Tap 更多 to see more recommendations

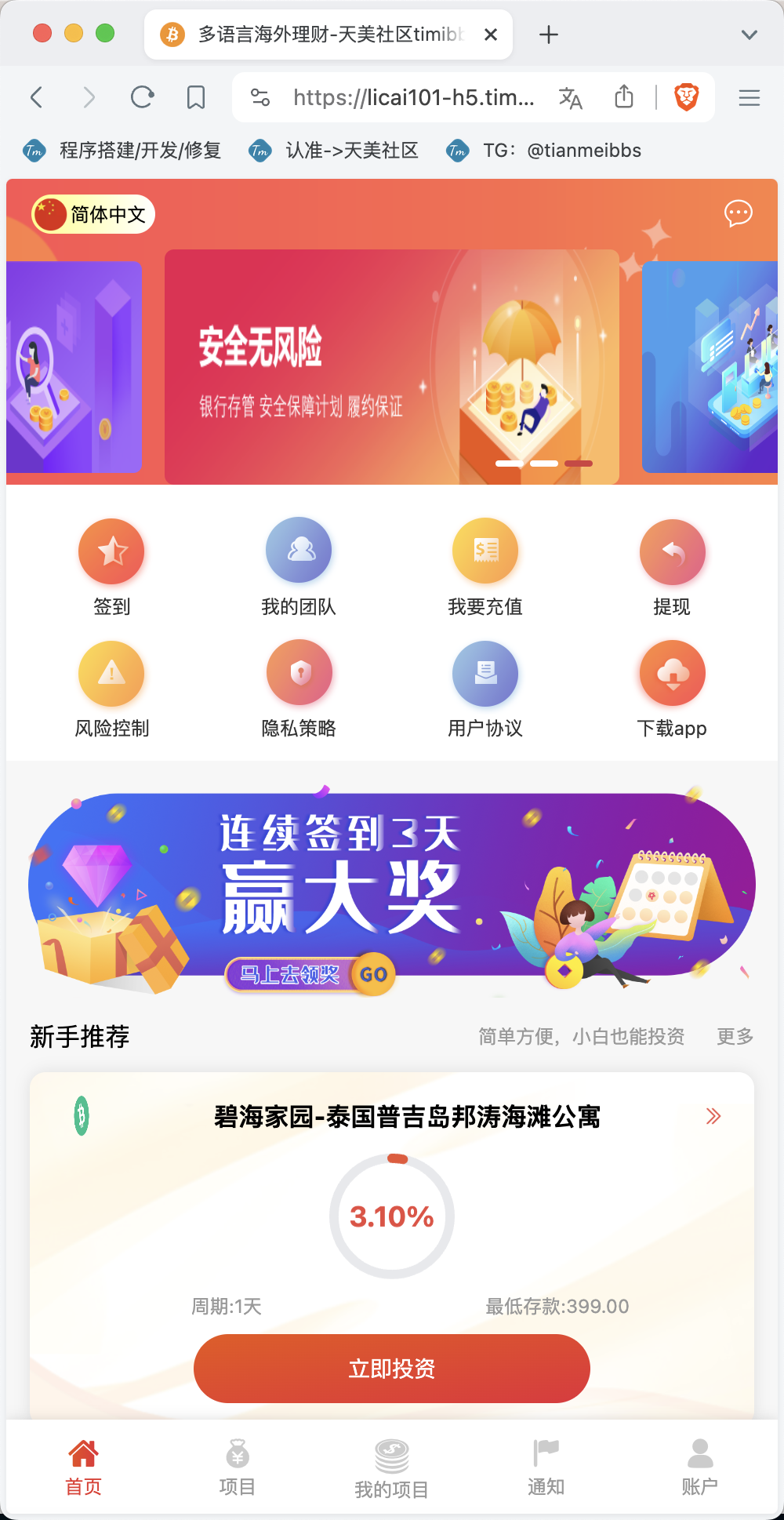tap(735, 1037)
